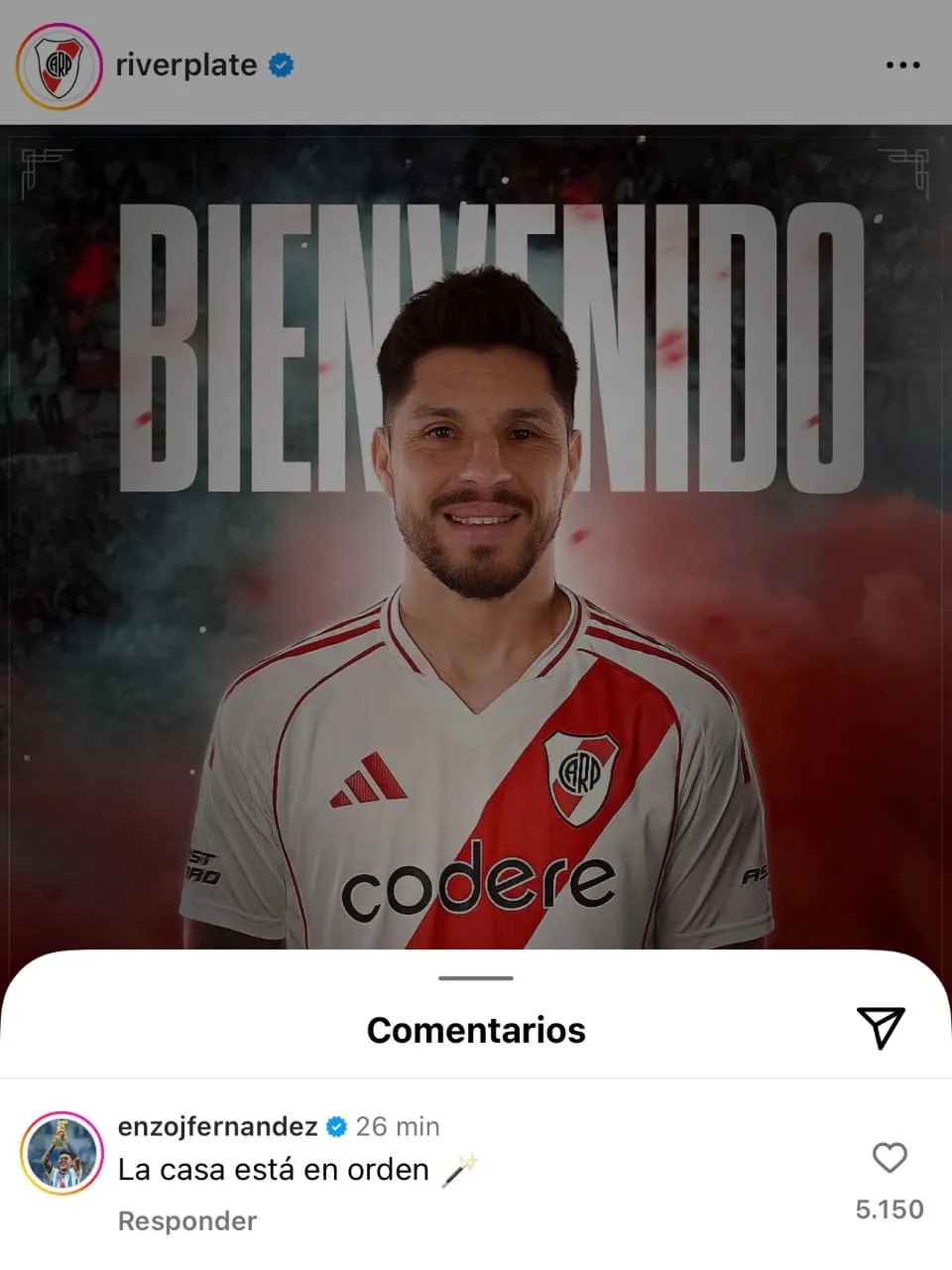
Task: Share the post via the paper plane icon
Action: 880,1027
